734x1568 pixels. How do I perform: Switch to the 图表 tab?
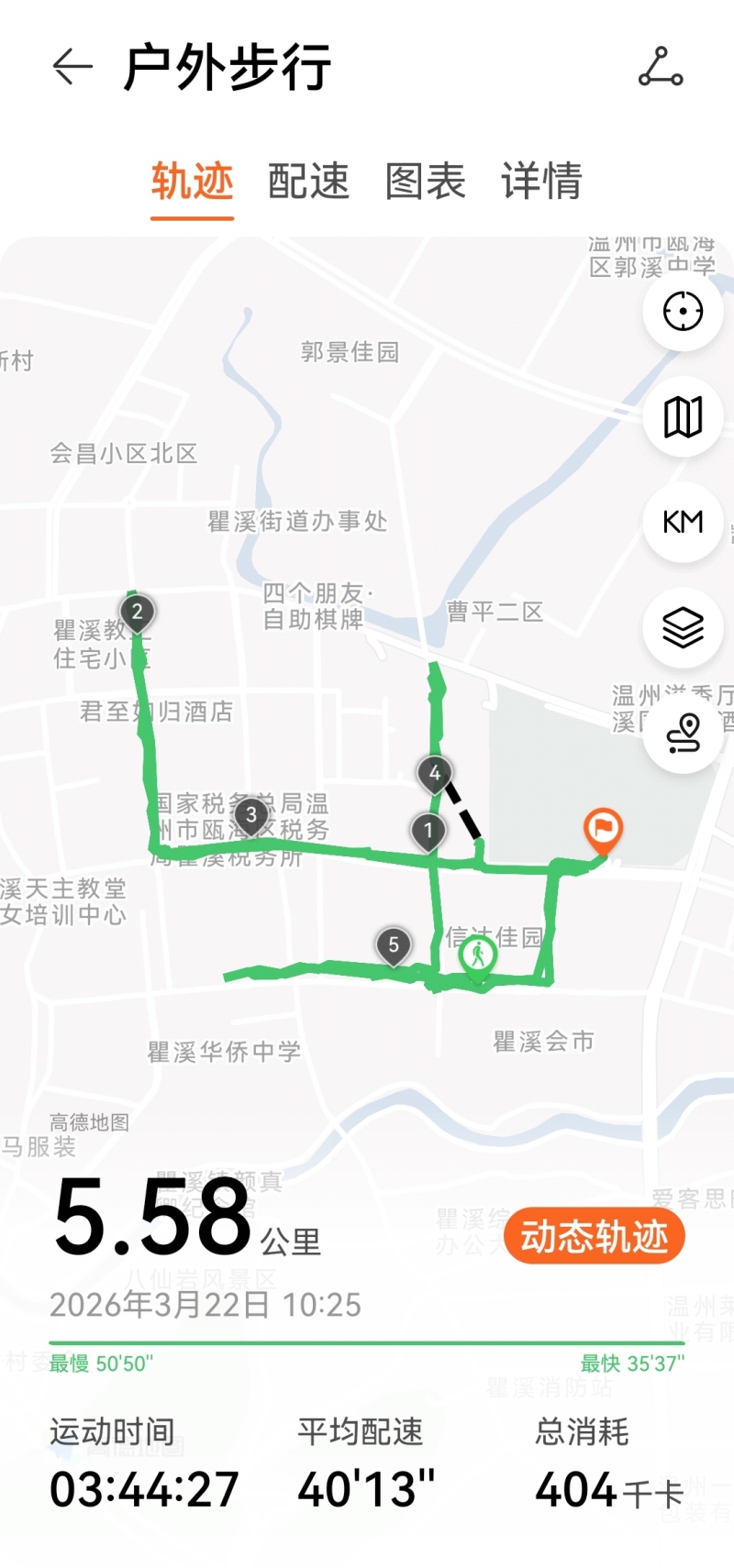tap(425, 181)
